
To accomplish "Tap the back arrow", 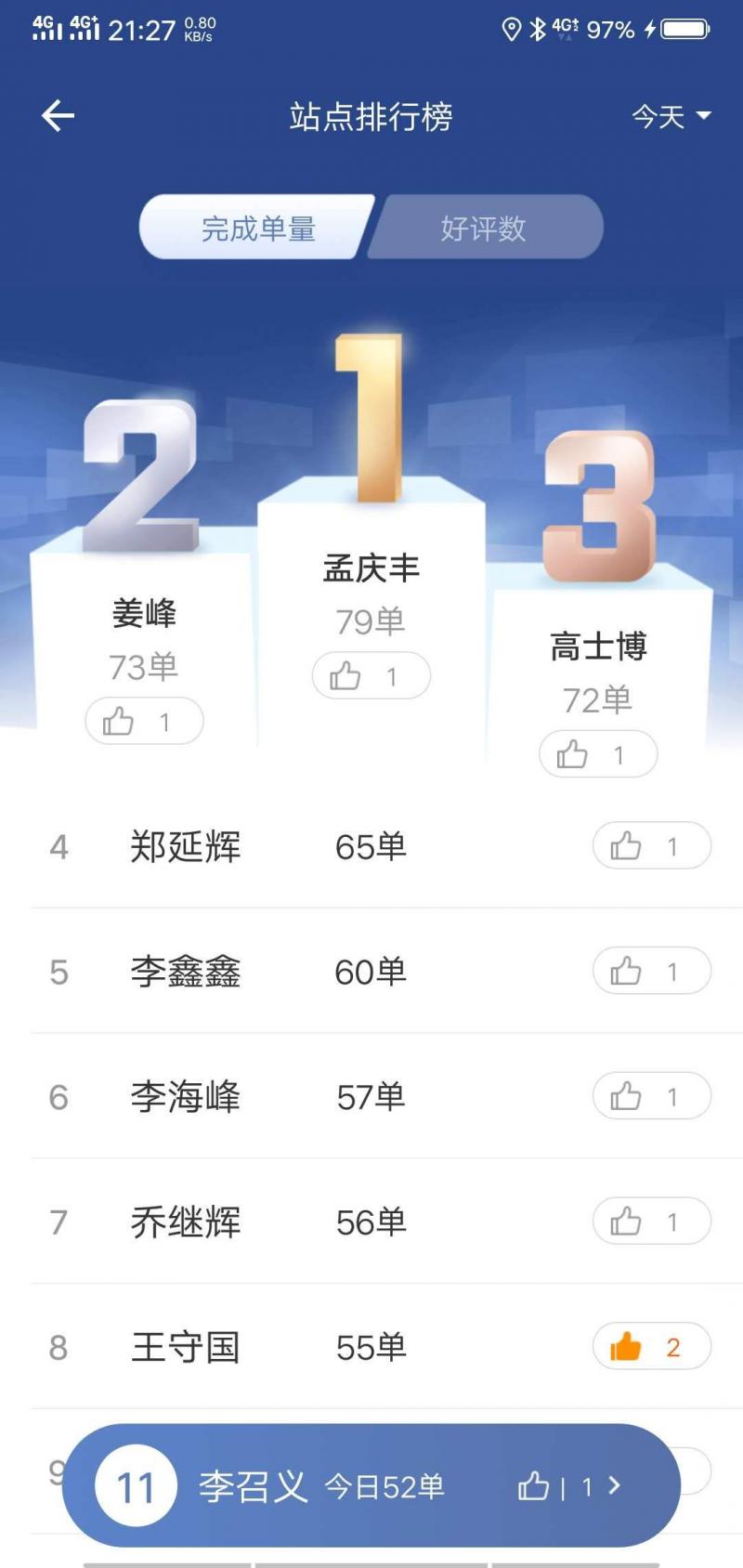I will click(x=57, y=114).
